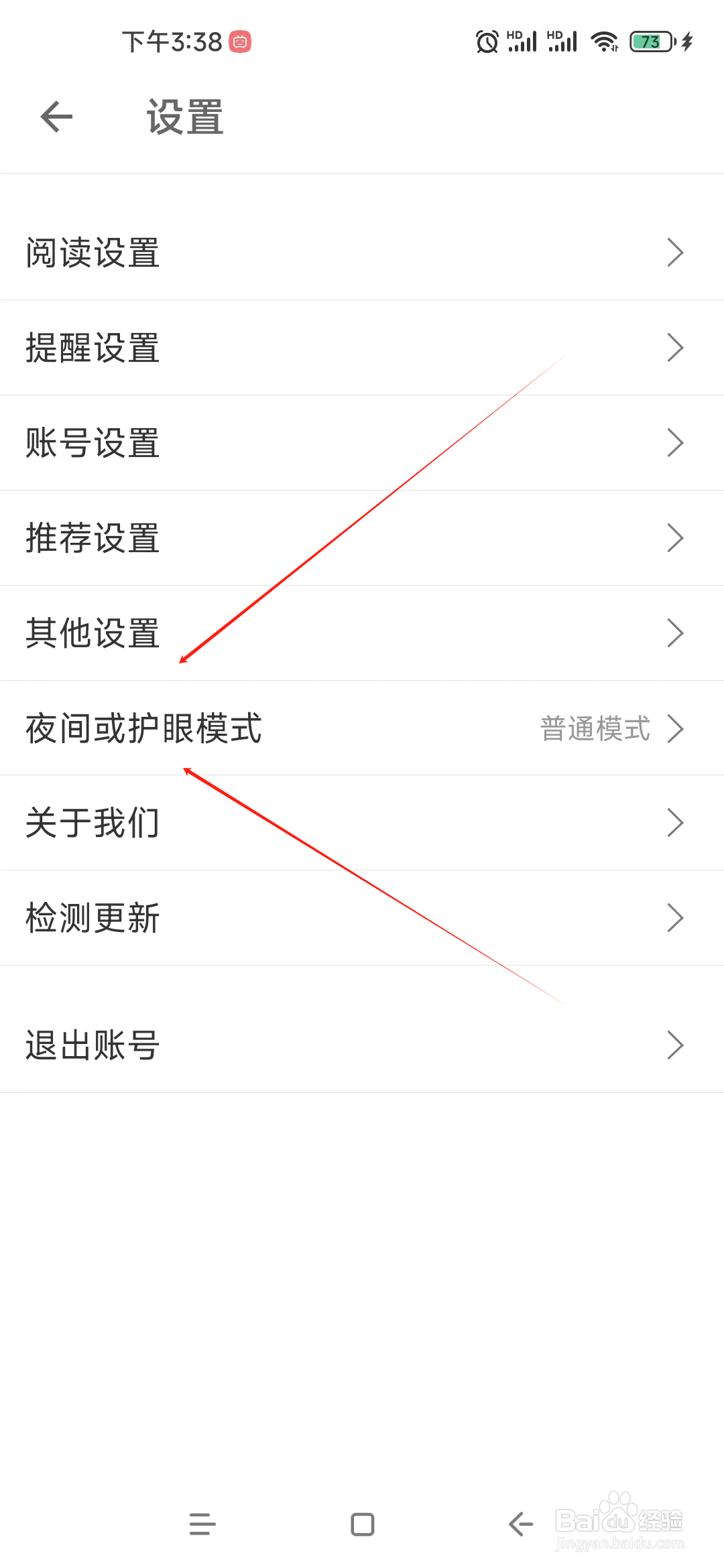
Task: Open the alarm clock status bar icon
Action: (487, 42)
